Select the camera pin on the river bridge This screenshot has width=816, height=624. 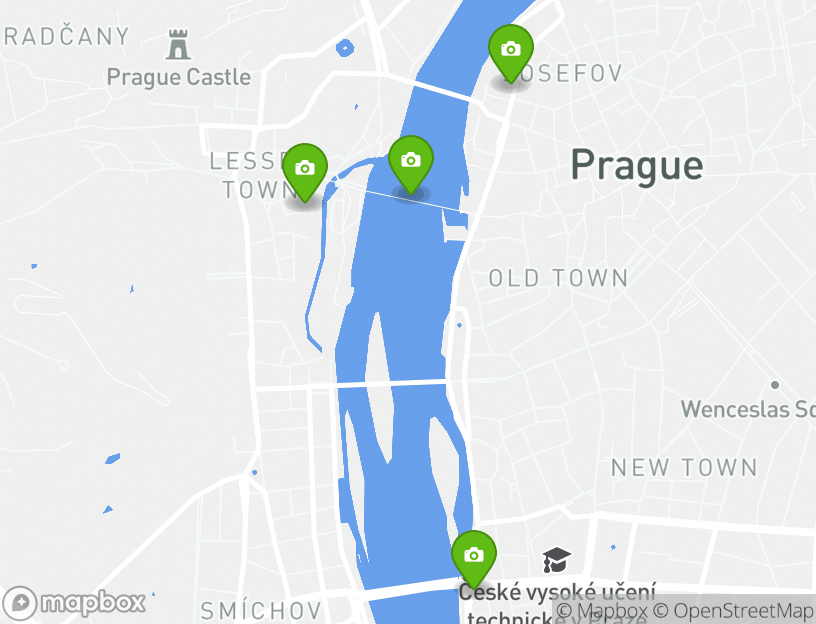pyautogui.click(x=410, y=161)
